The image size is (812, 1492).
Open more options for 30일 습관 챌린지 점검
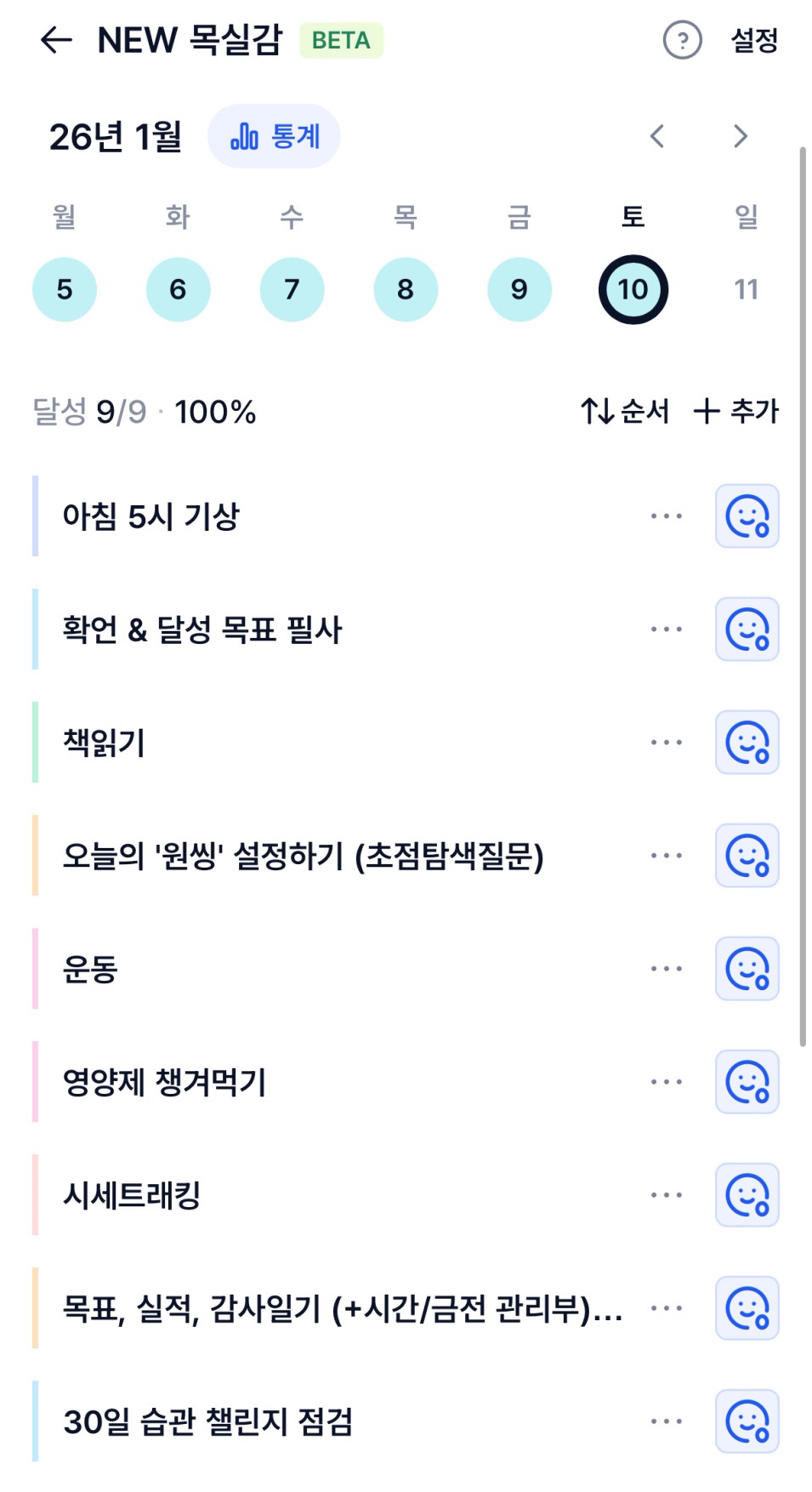click(x=666, y=1421)
